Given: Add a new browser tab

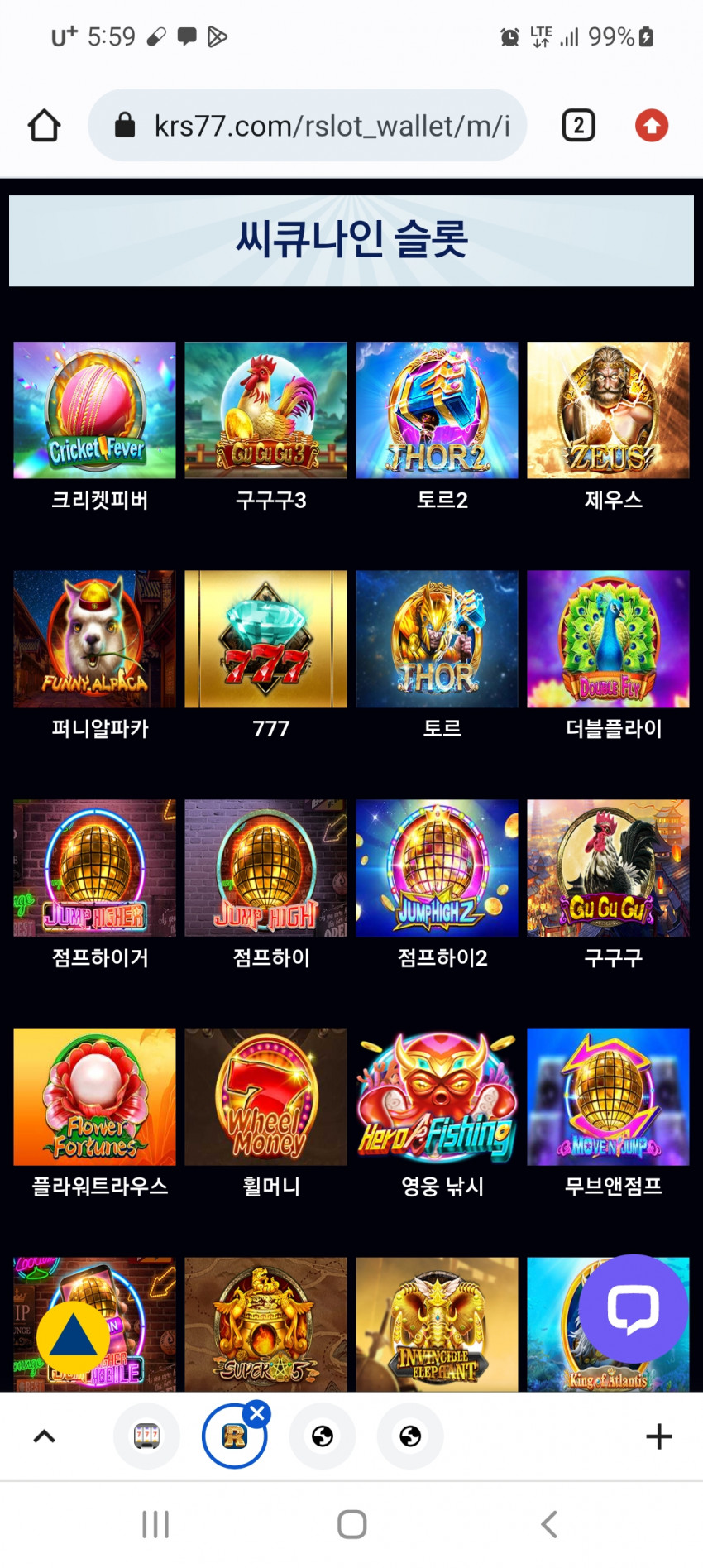Looking at the screenshot, I should (x=658, y=1436).
